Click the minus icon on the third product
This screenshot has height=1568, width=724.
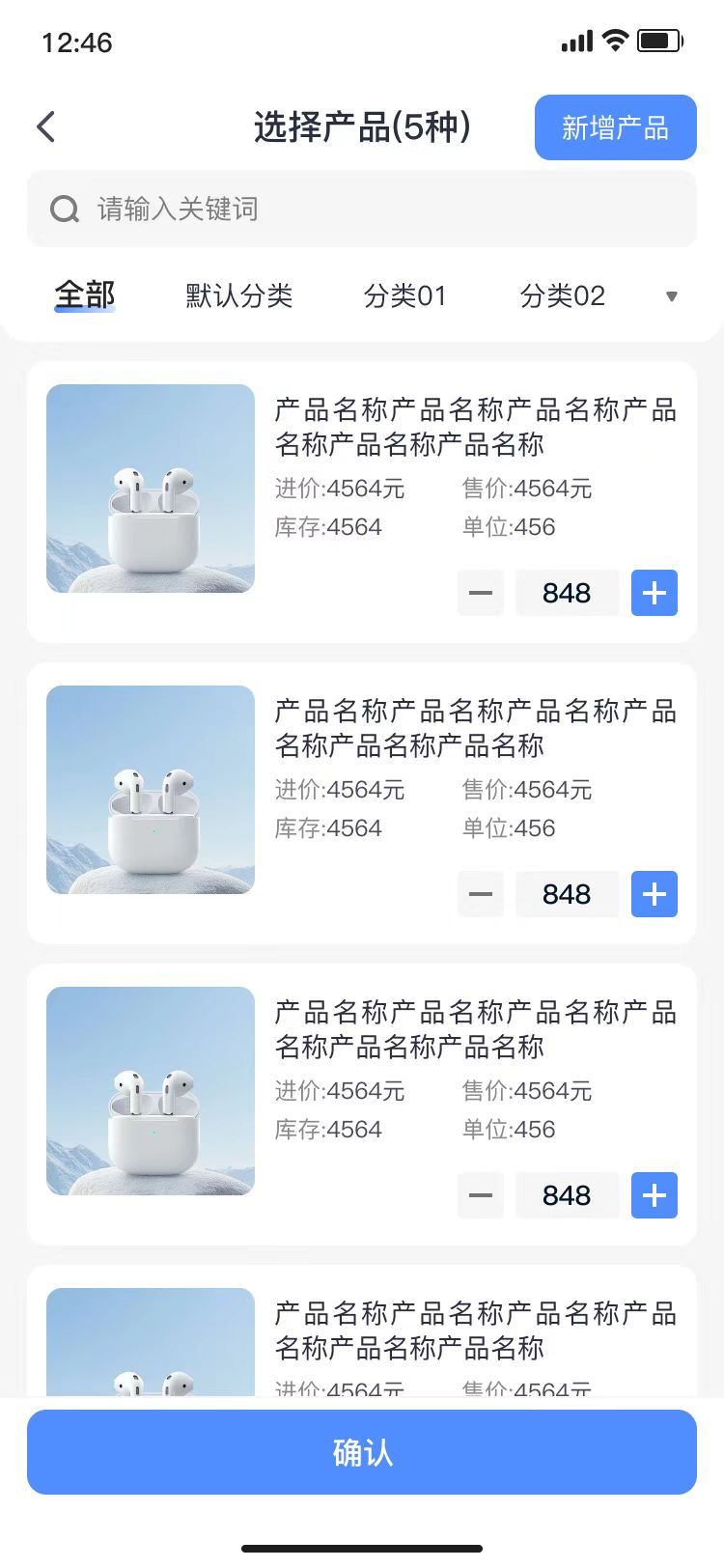480,1195
